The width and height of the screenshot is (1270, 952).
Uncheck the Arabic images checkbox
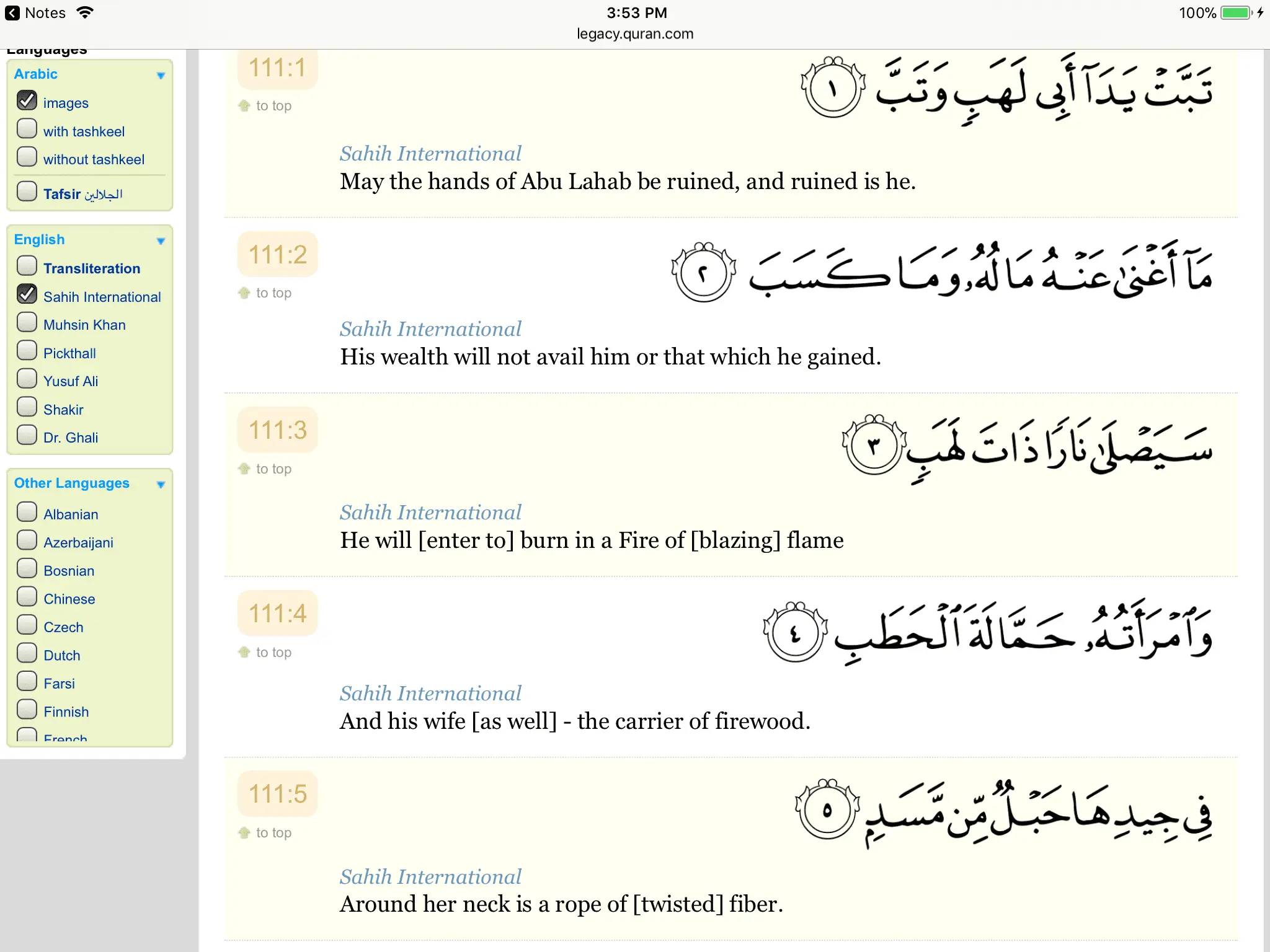[x=27, y=101]
